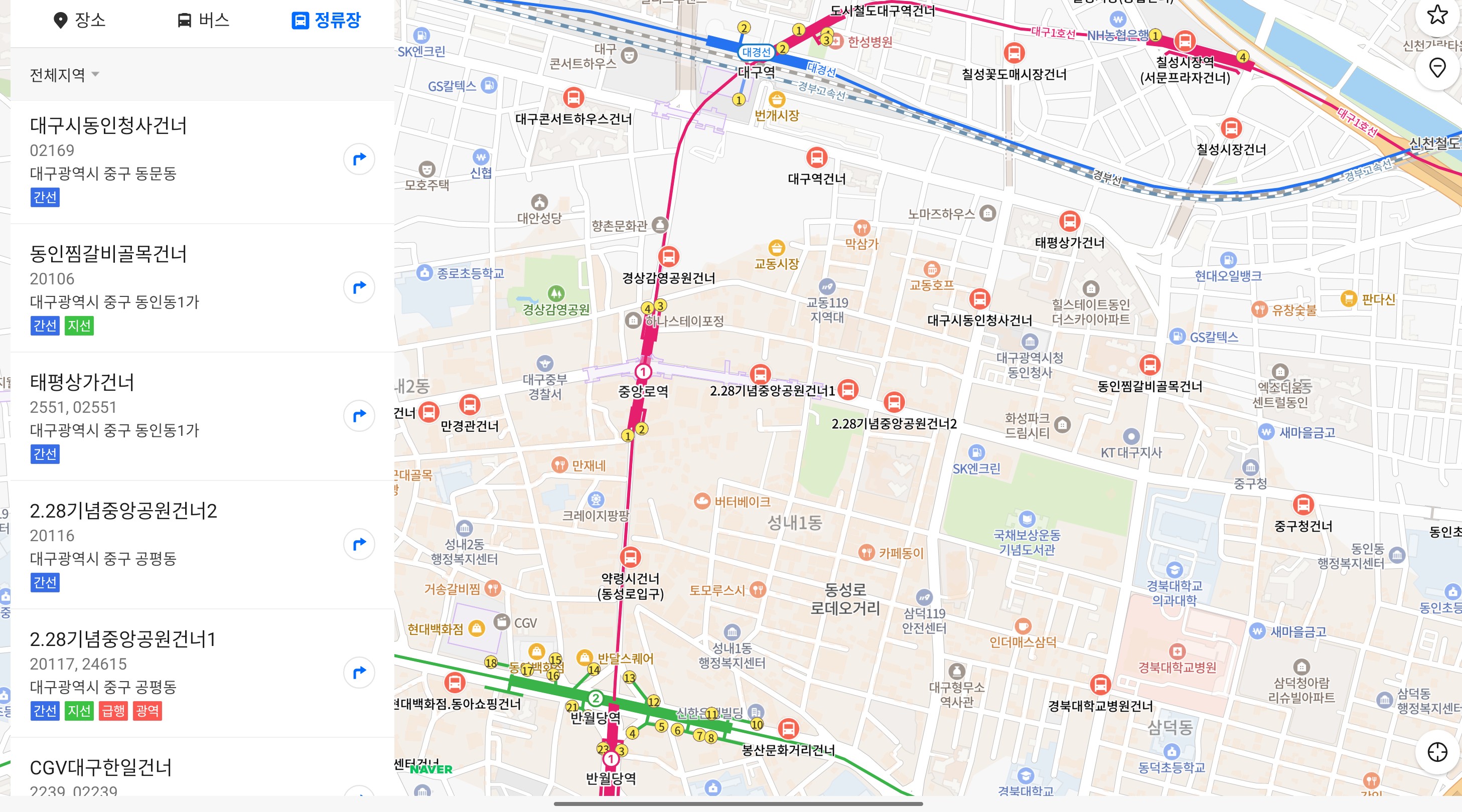This screenshot has width=1462, height=812.
Task: Select the 정류장 tab
Action: click(x=326, y=21)
